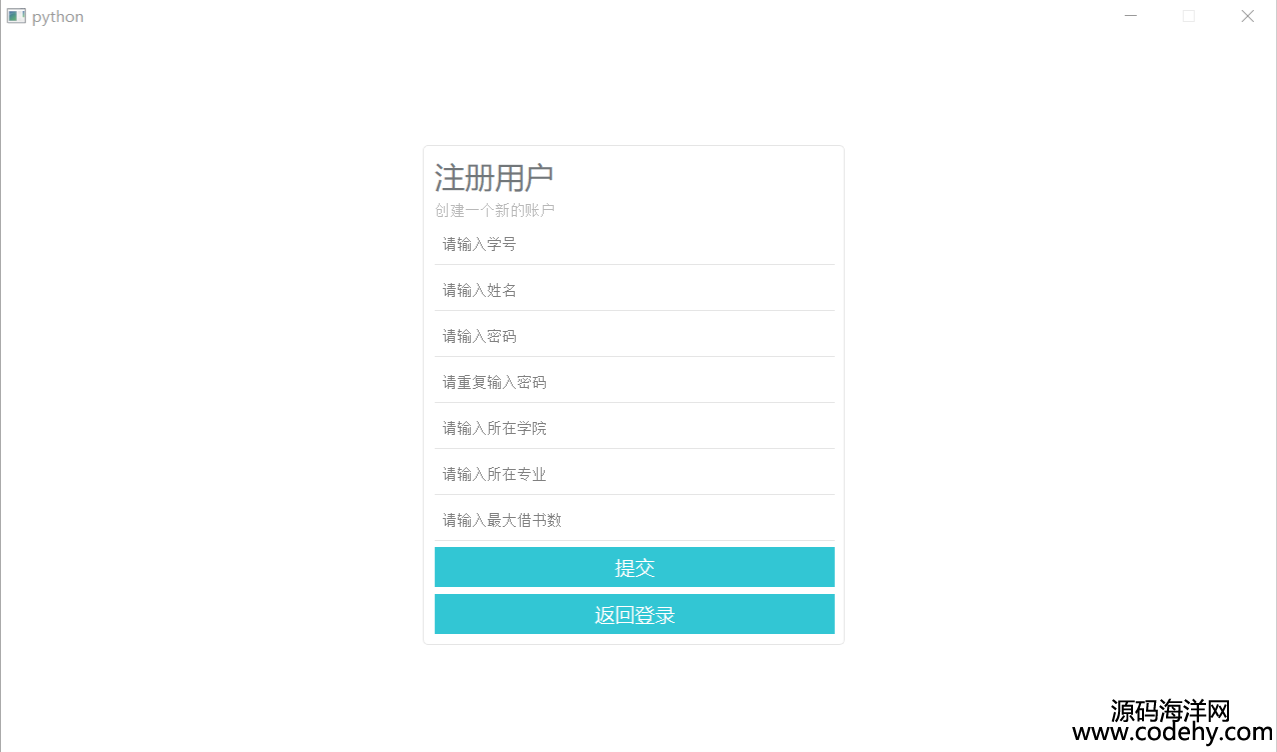Return to login via 返回登录
1277x752 pixels.
(634, 614)
